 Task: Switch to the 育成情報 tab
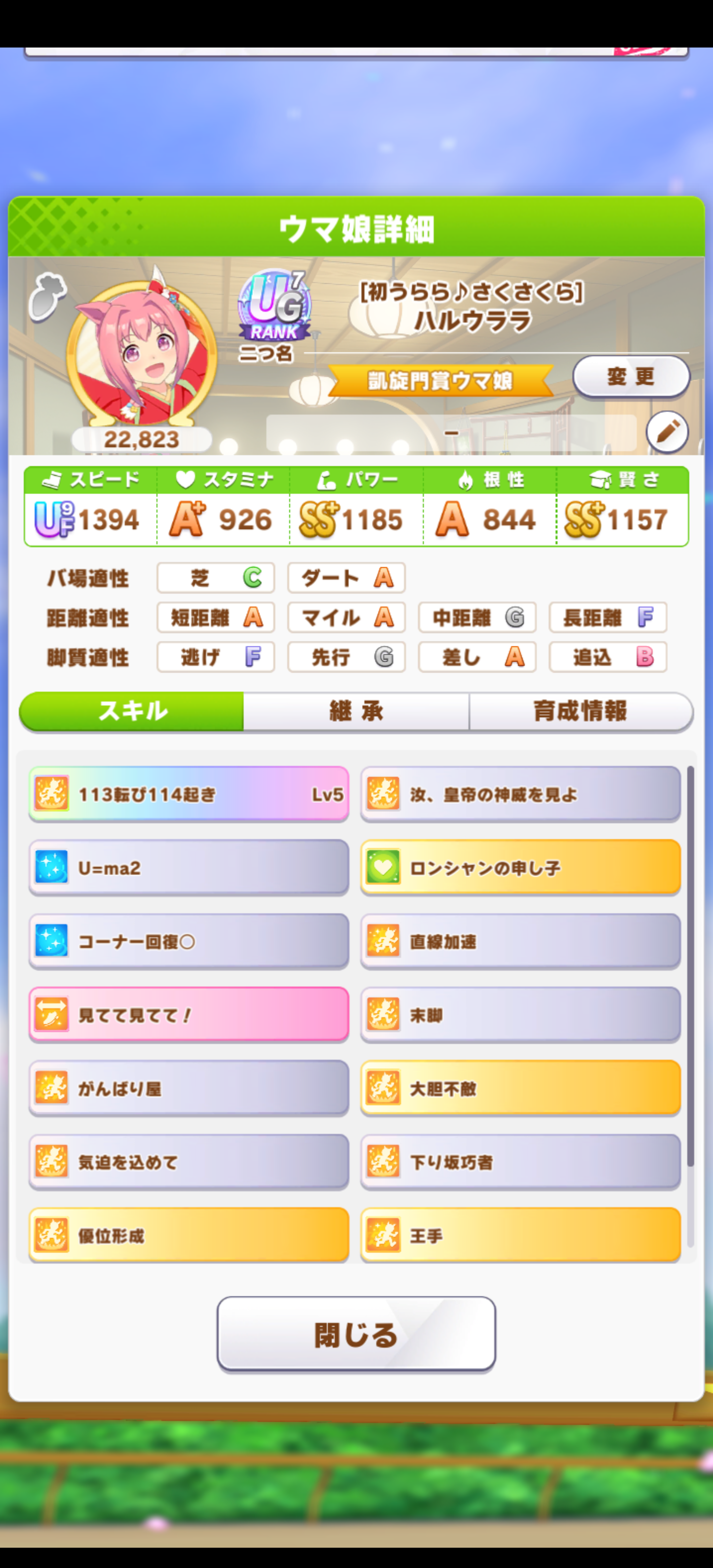[x=580, y=710]
